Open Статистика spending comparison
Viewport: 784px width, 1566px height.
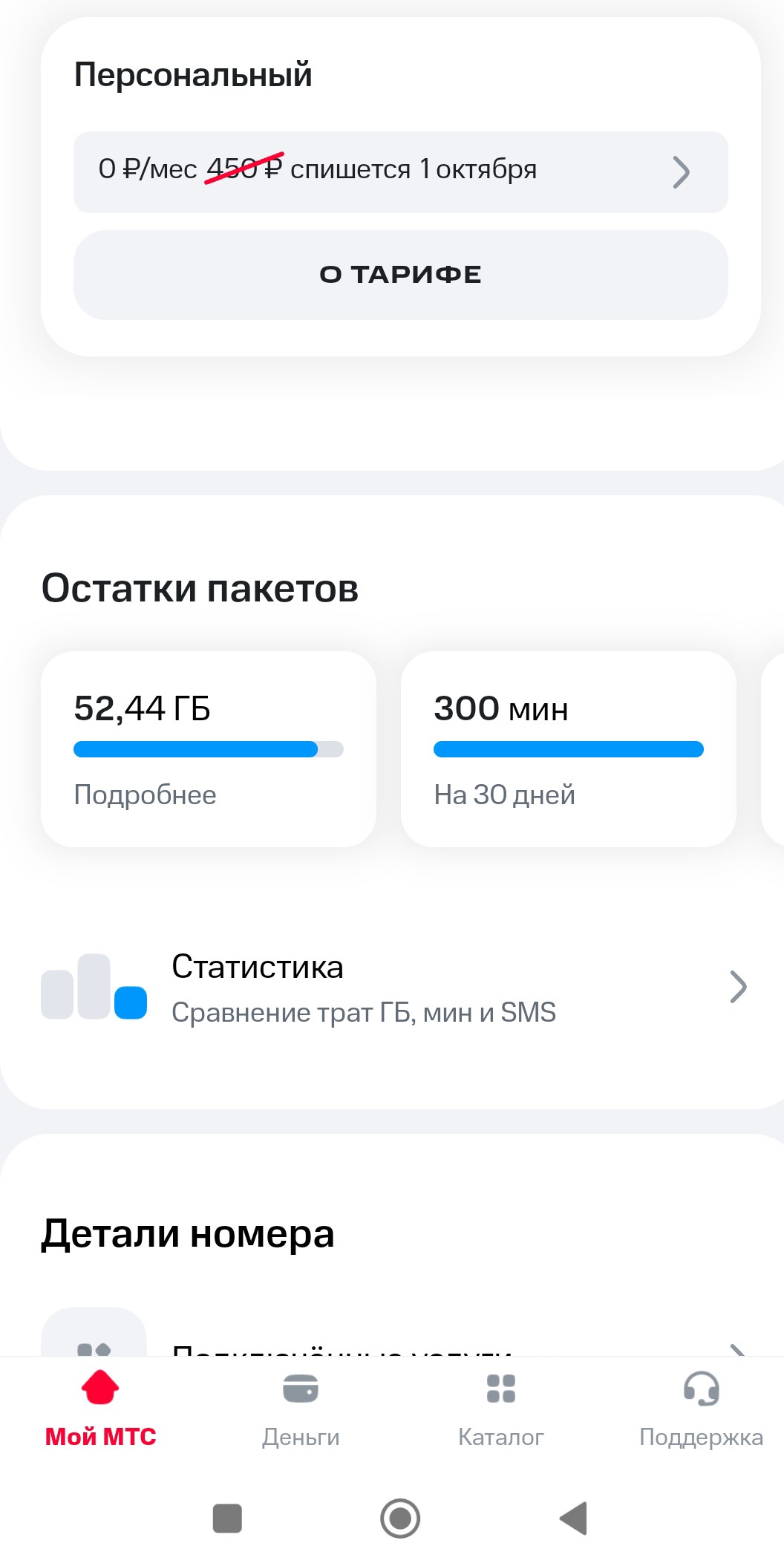point(393,988)
